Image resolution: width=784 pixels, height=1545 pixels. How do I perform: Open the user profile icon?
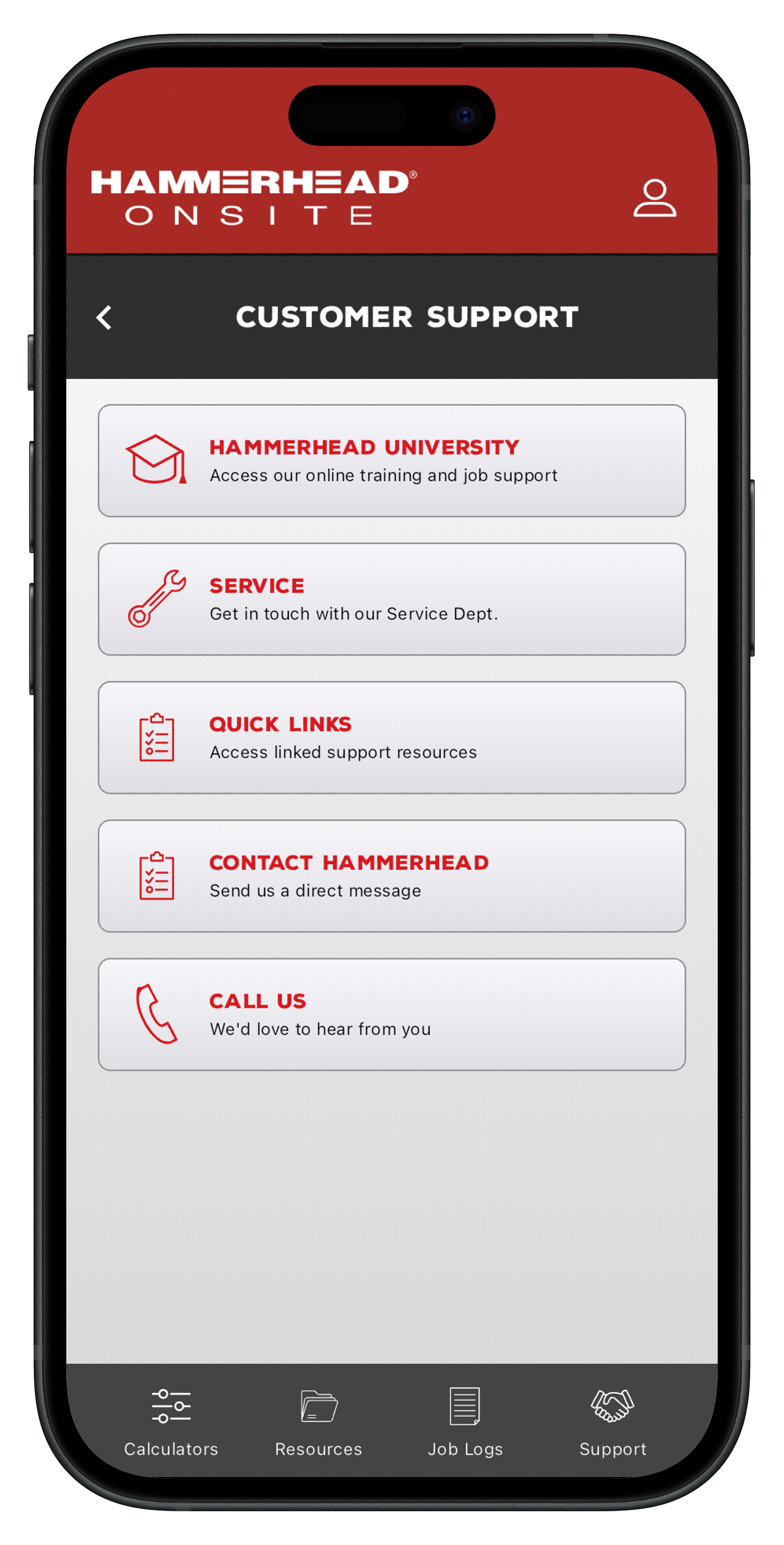point(654,198)
